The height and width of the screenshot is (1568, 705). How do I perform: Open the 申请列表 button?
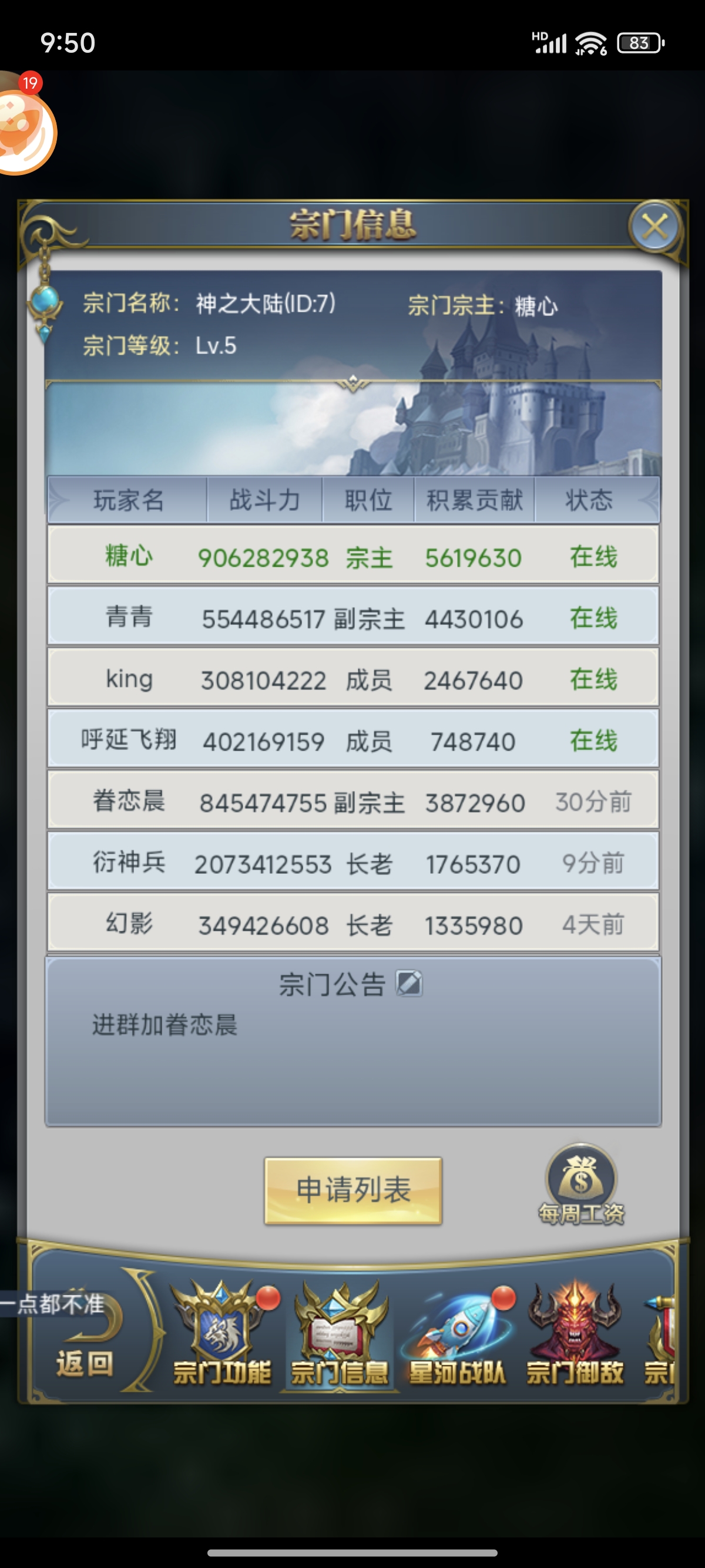[x=353, y=1190]
